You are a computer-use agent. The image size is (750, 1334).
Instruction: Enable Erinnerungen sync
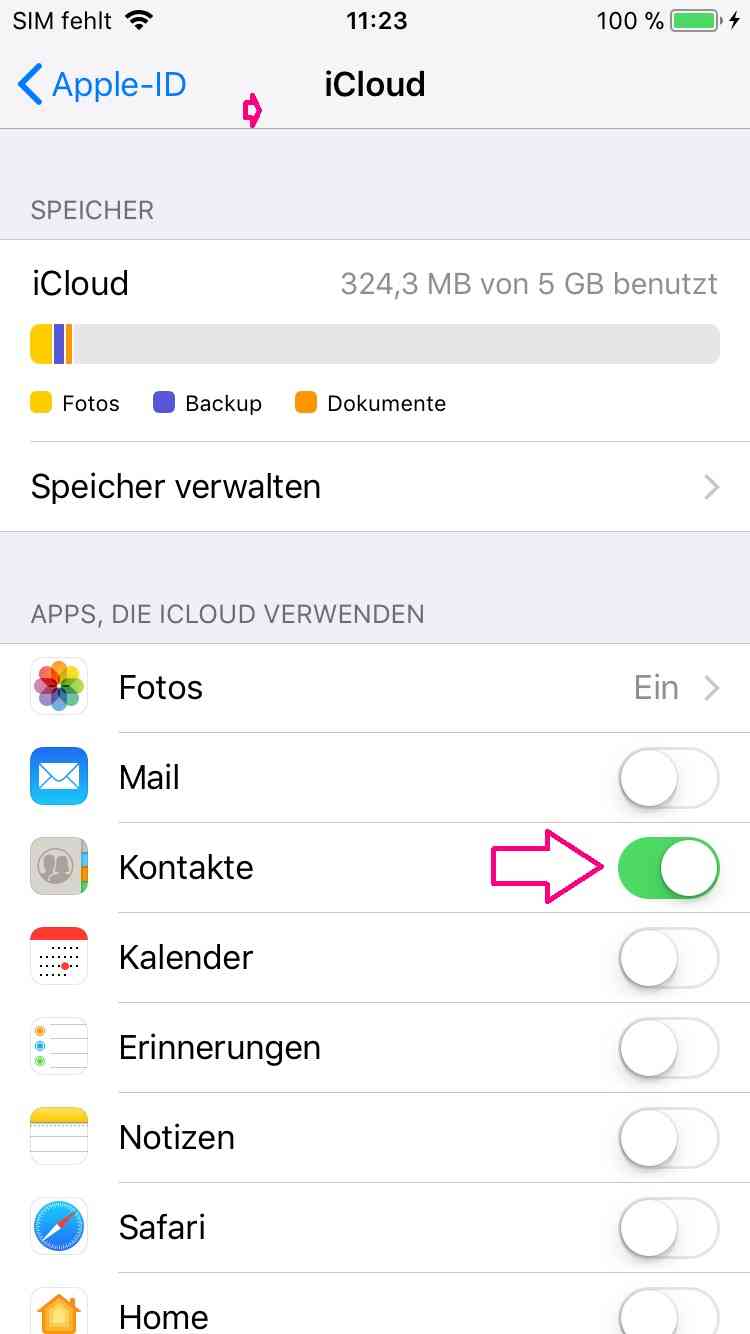[x=668, y=1048]
